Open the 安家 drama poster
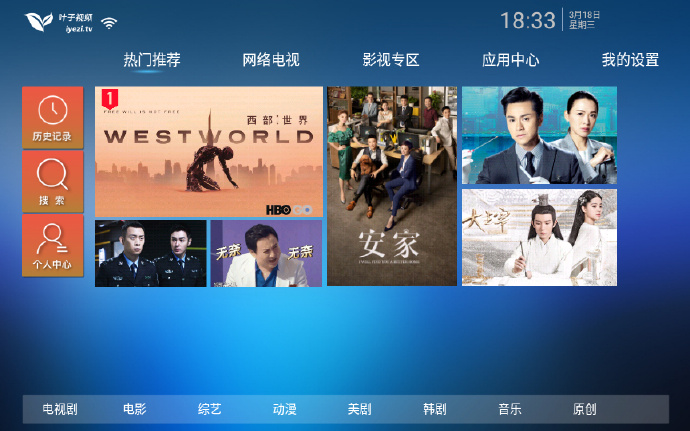This screenshot has width=690, height=431. 391,186
